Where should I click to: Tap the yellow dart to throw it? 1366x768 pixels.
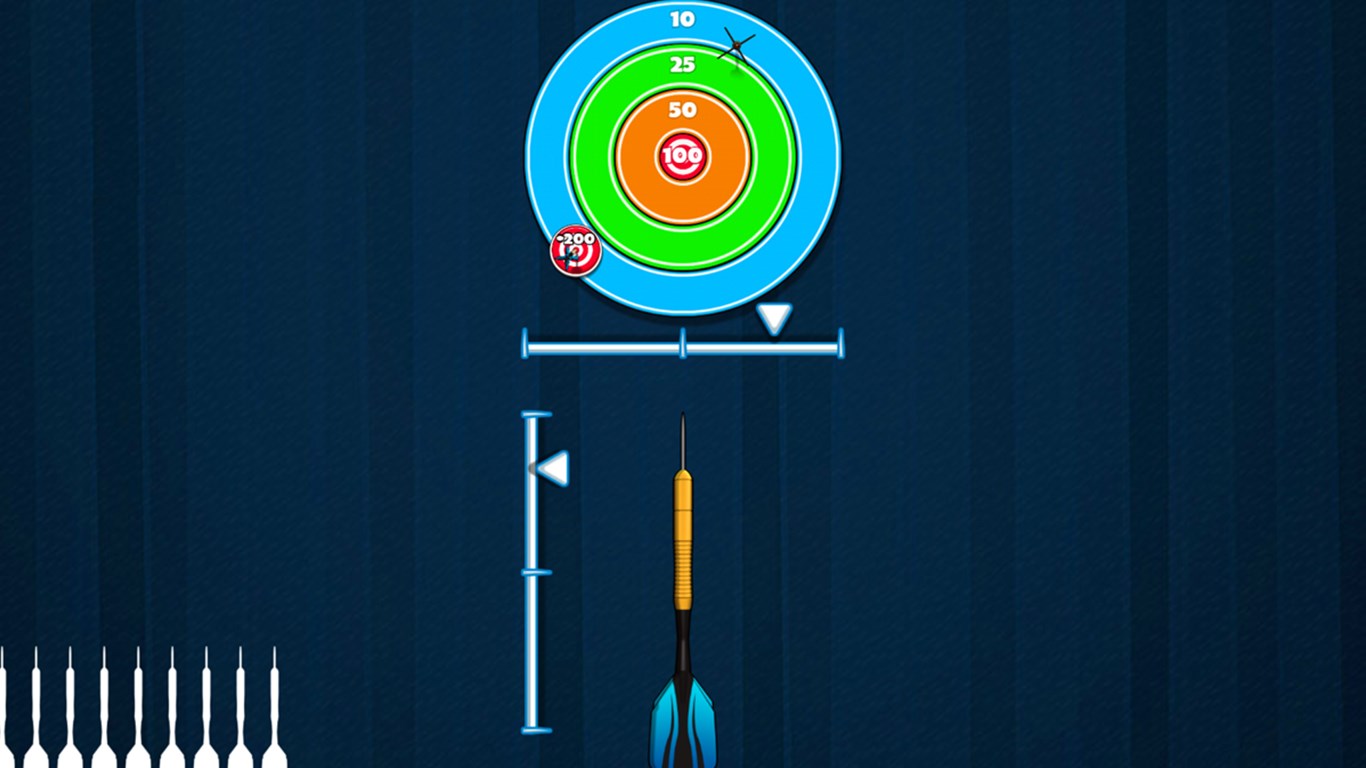pyautogui.click(x=683, y=560)
